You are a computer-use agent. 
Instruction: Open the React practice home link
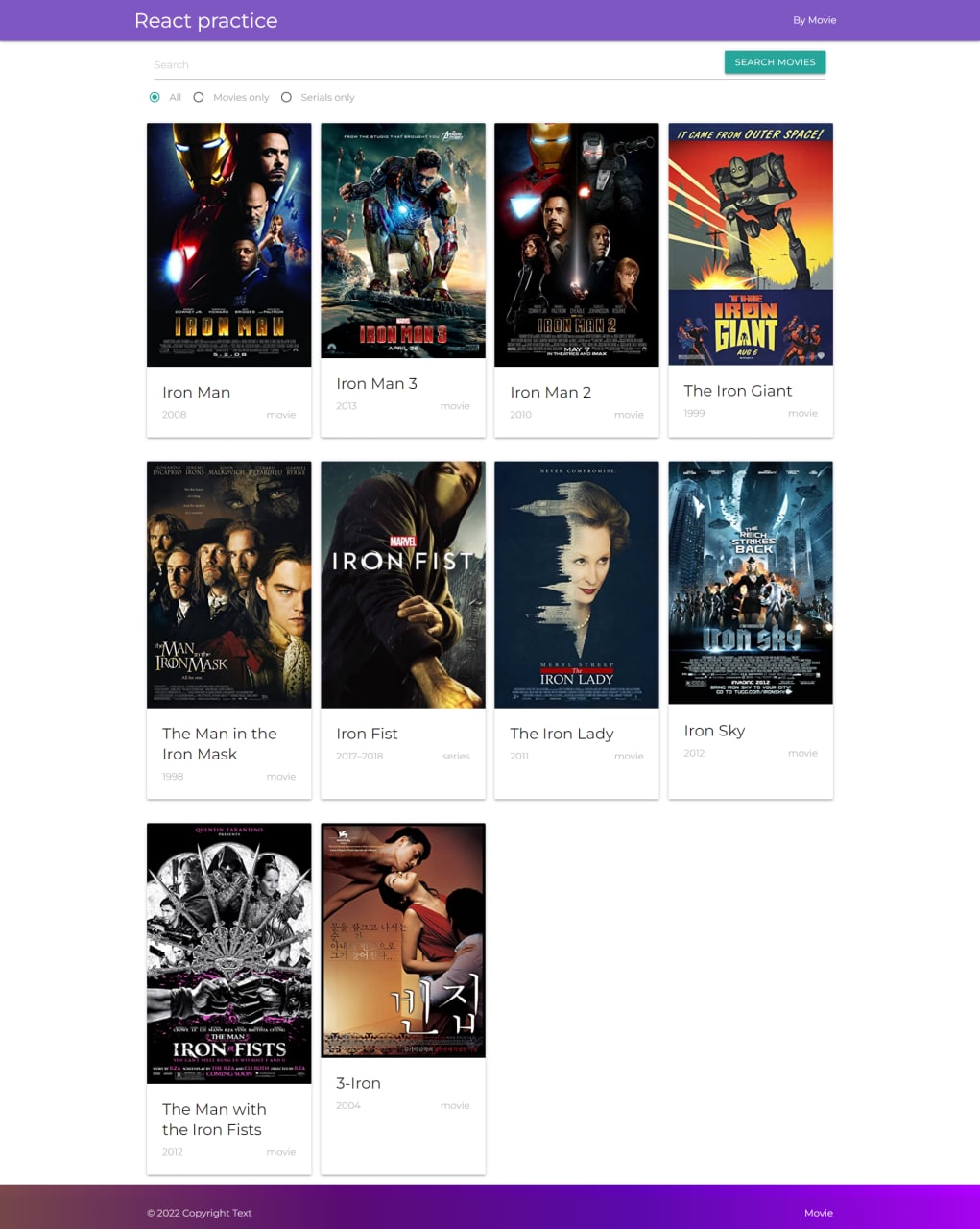pyautogui.click(x=205, y=21)
